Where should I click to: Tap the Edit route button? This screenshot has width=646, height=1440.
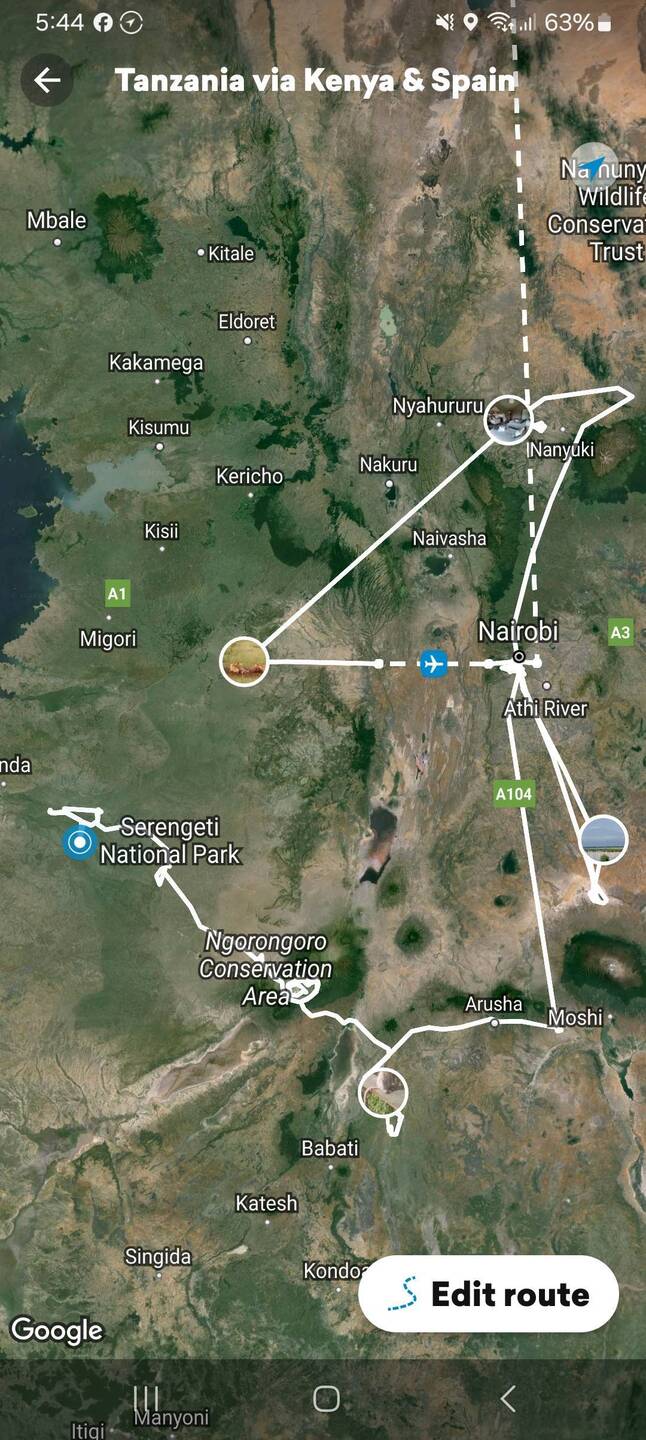pyautogui.click(x=489, y=1294)
